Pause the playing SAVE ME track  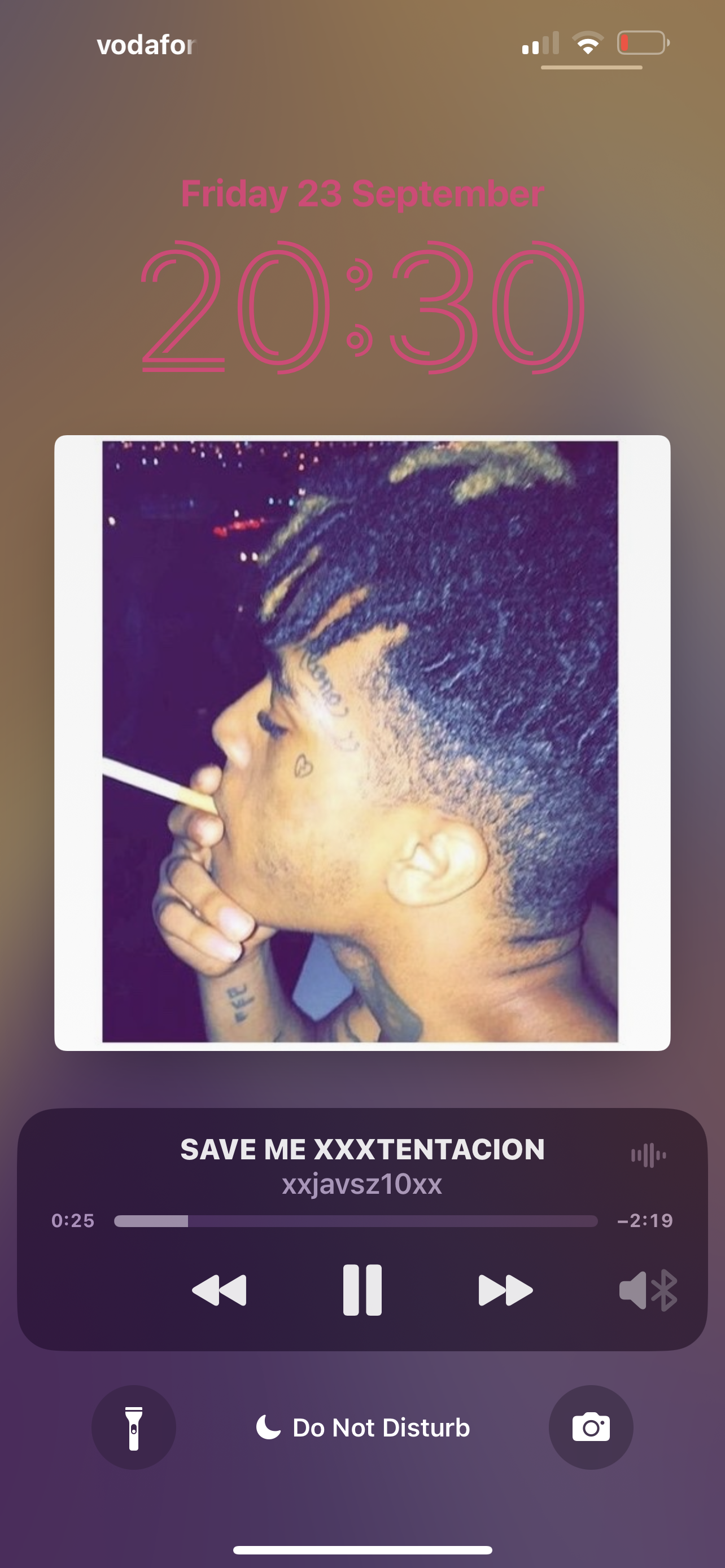point(362,1290)
